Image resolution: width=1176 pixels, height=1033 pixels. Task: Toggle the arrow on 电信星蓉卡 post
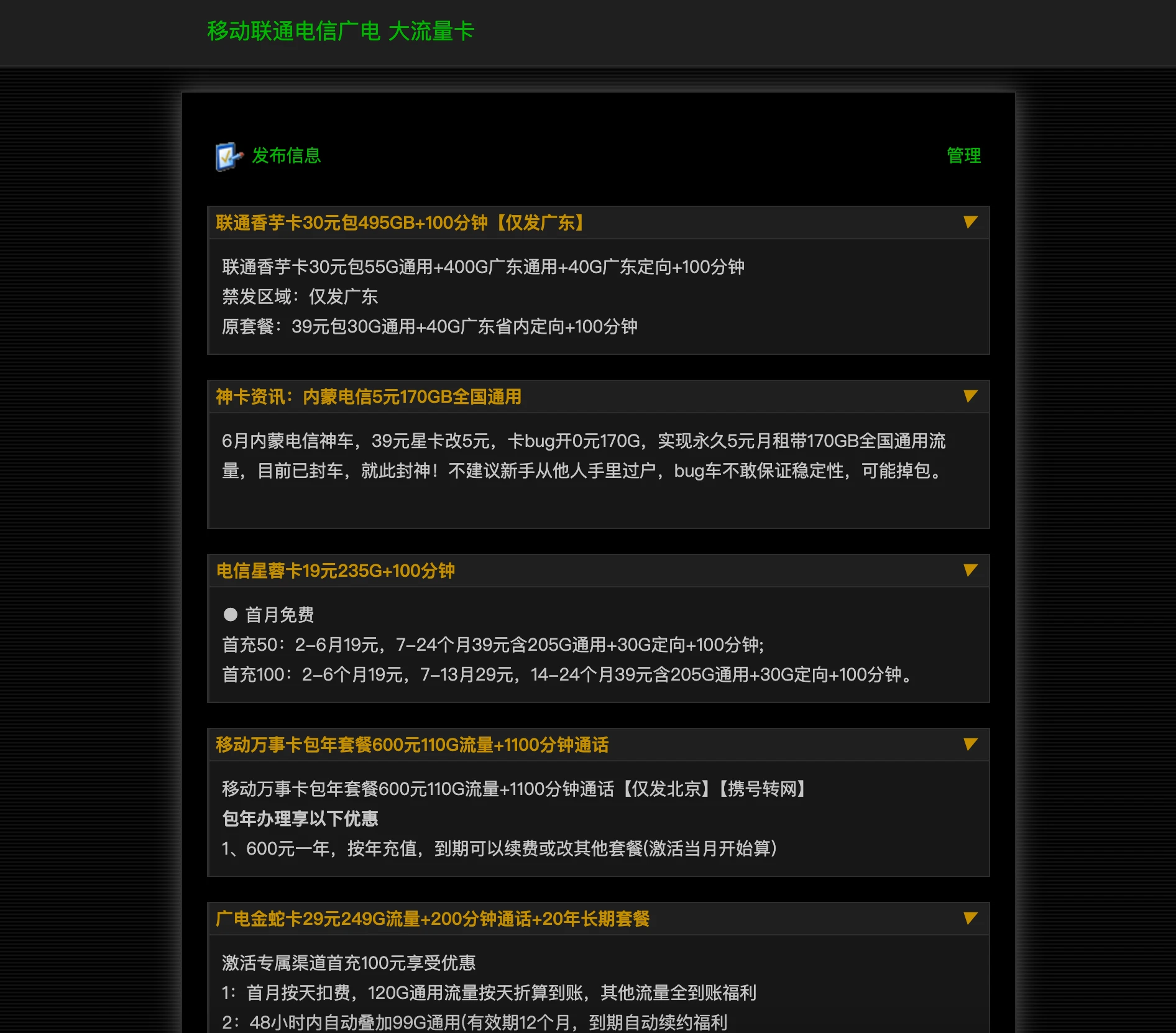(x=970, y=570)
